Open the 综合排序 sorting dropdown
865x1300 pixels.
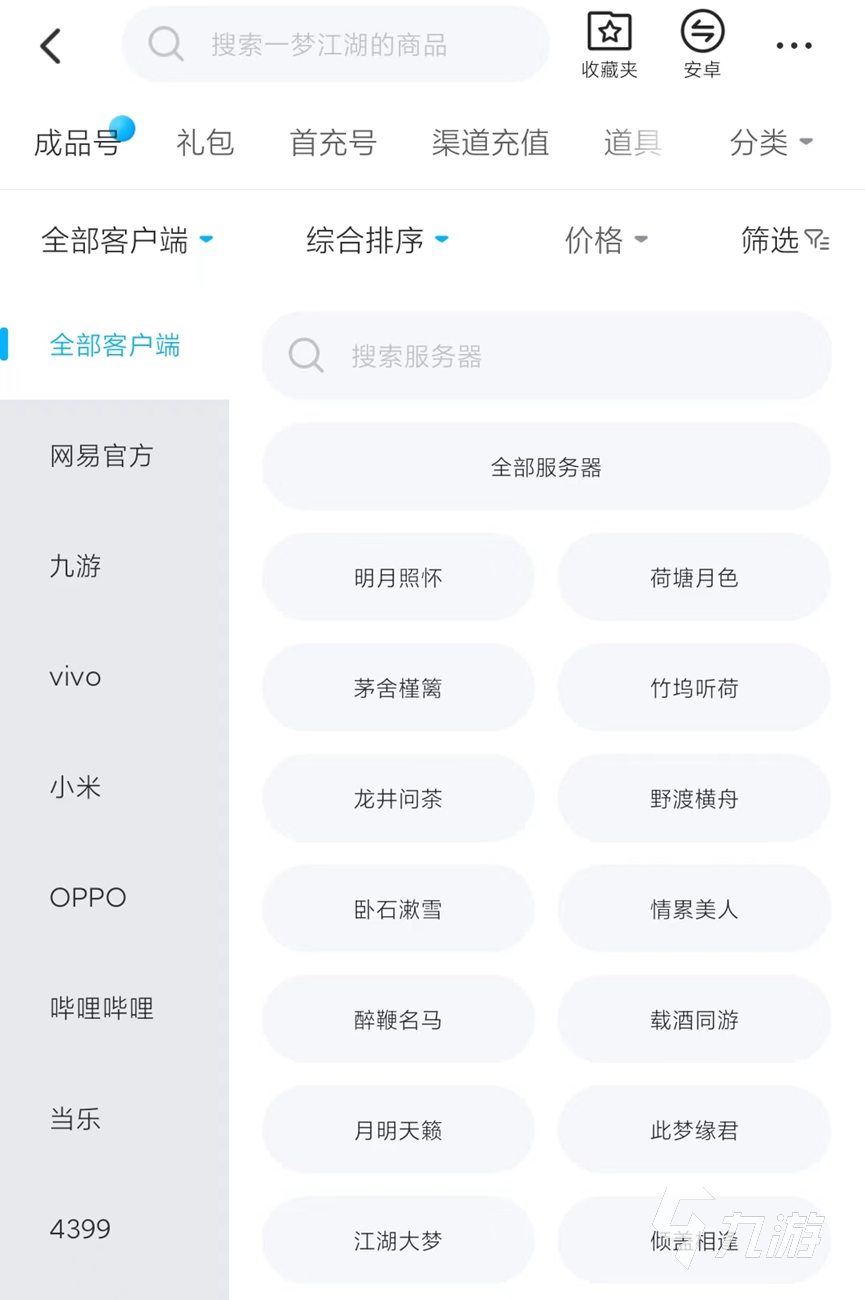pos(377,240)
